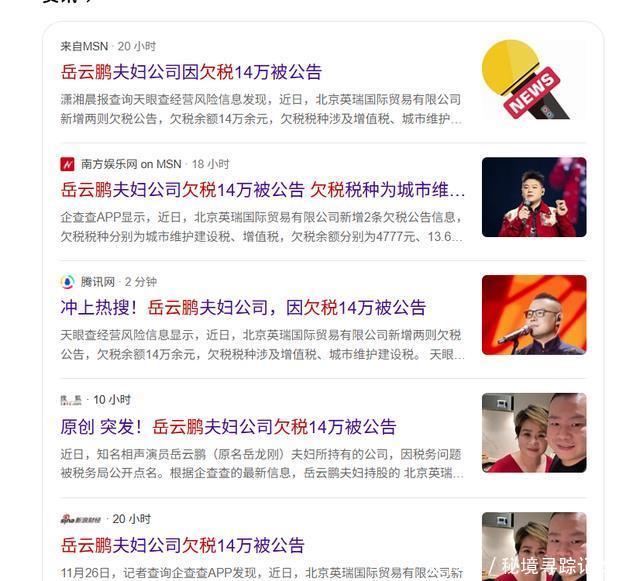Open the 腾讯网 headline 冲上热搜！岳云鹏夫妇公司
This screenshot has width=640, height=581.
click(x=243, y=308)
